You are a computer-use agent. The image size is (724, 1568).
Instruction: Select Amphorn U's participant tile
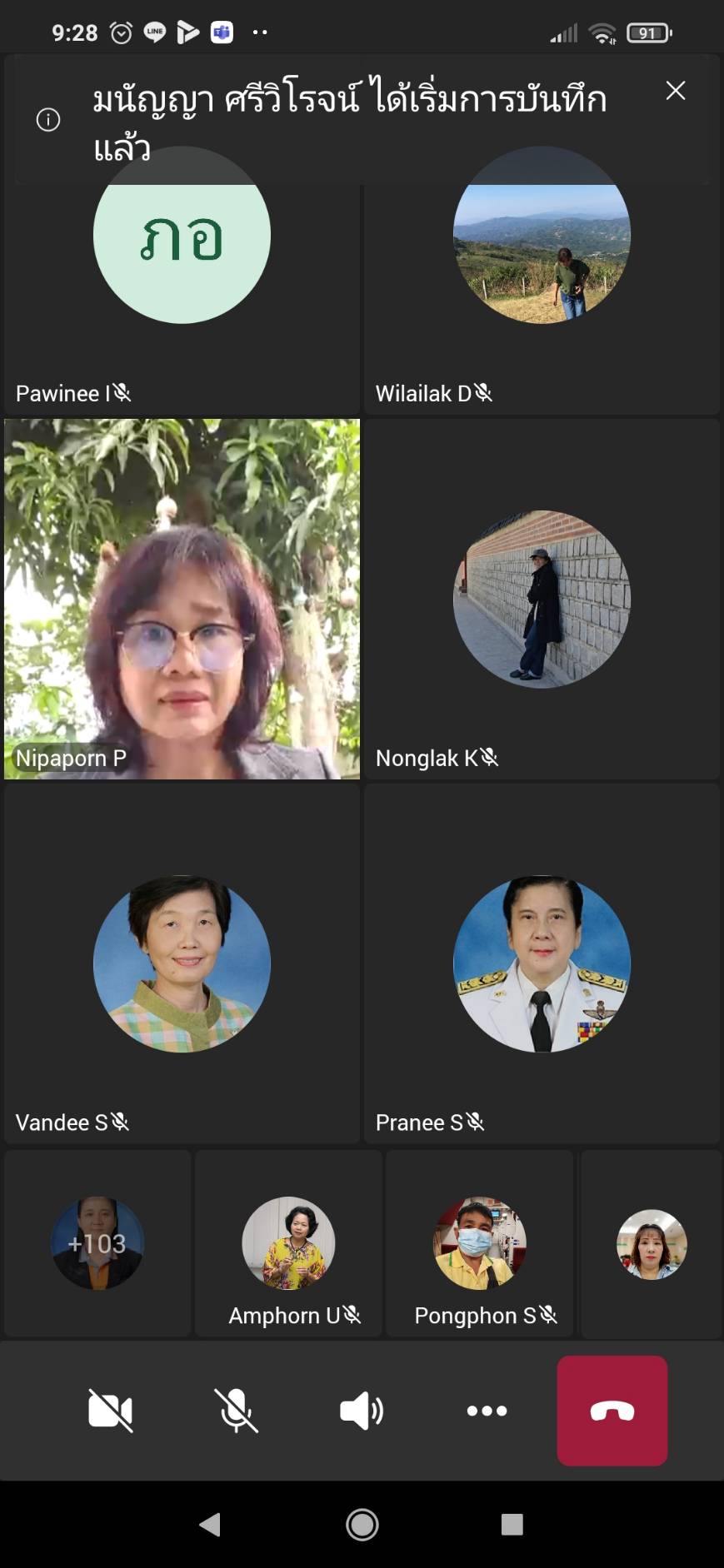coord(288,1243)
